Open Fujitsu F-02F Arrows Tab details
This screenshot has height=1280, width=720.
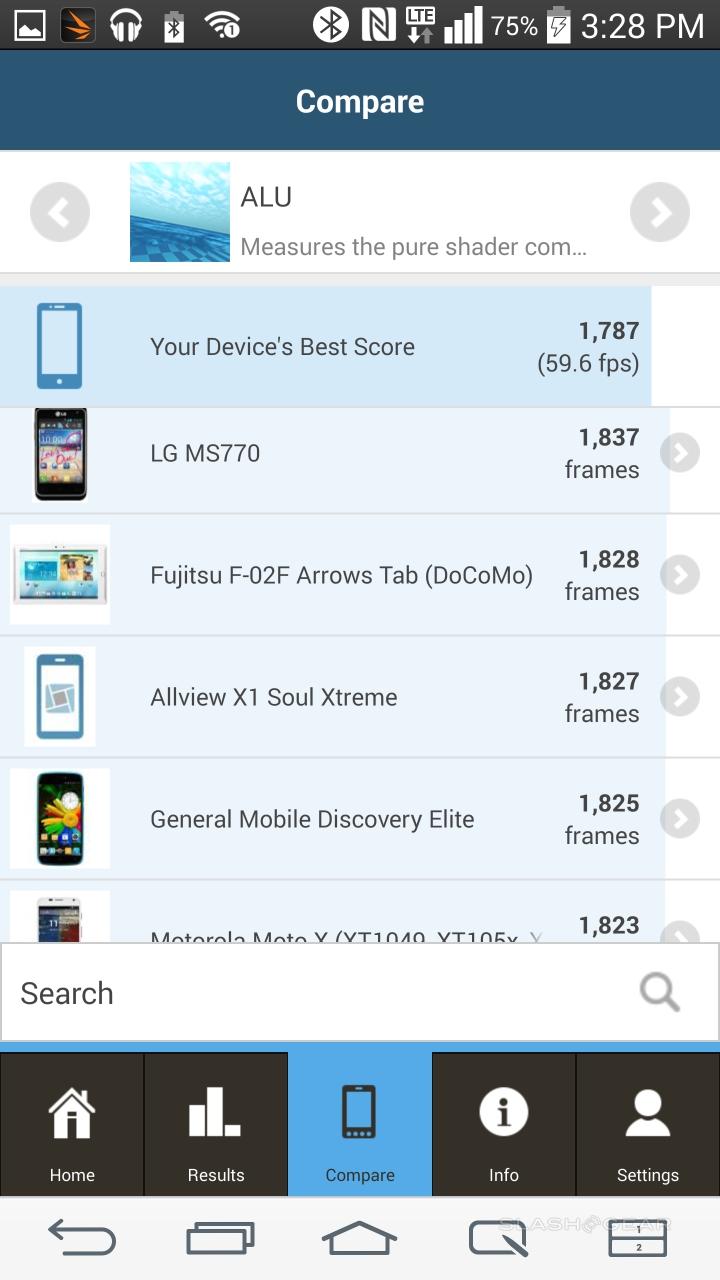click(679, 575)
